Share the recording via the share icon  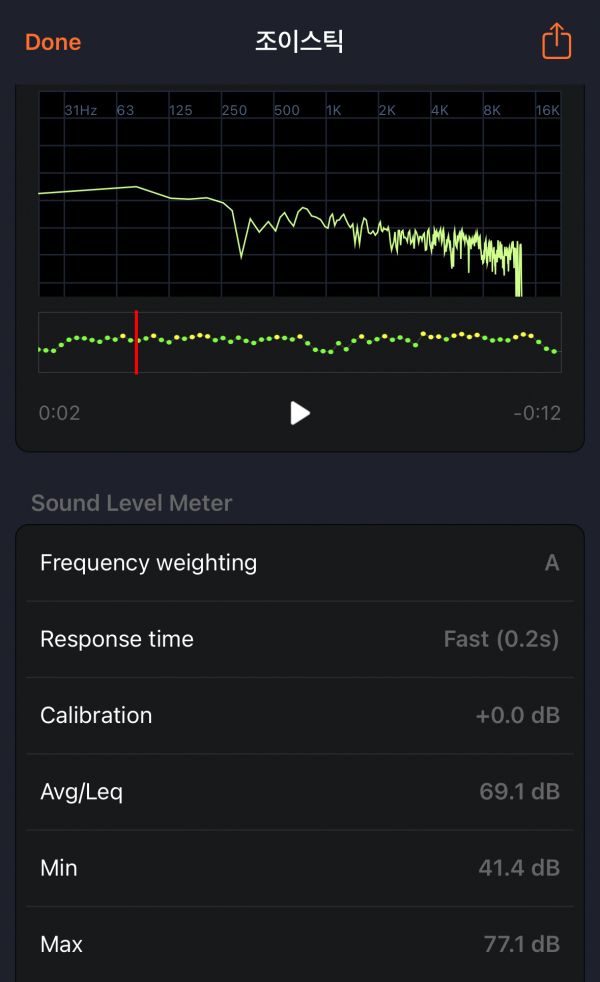pos(556,42)
